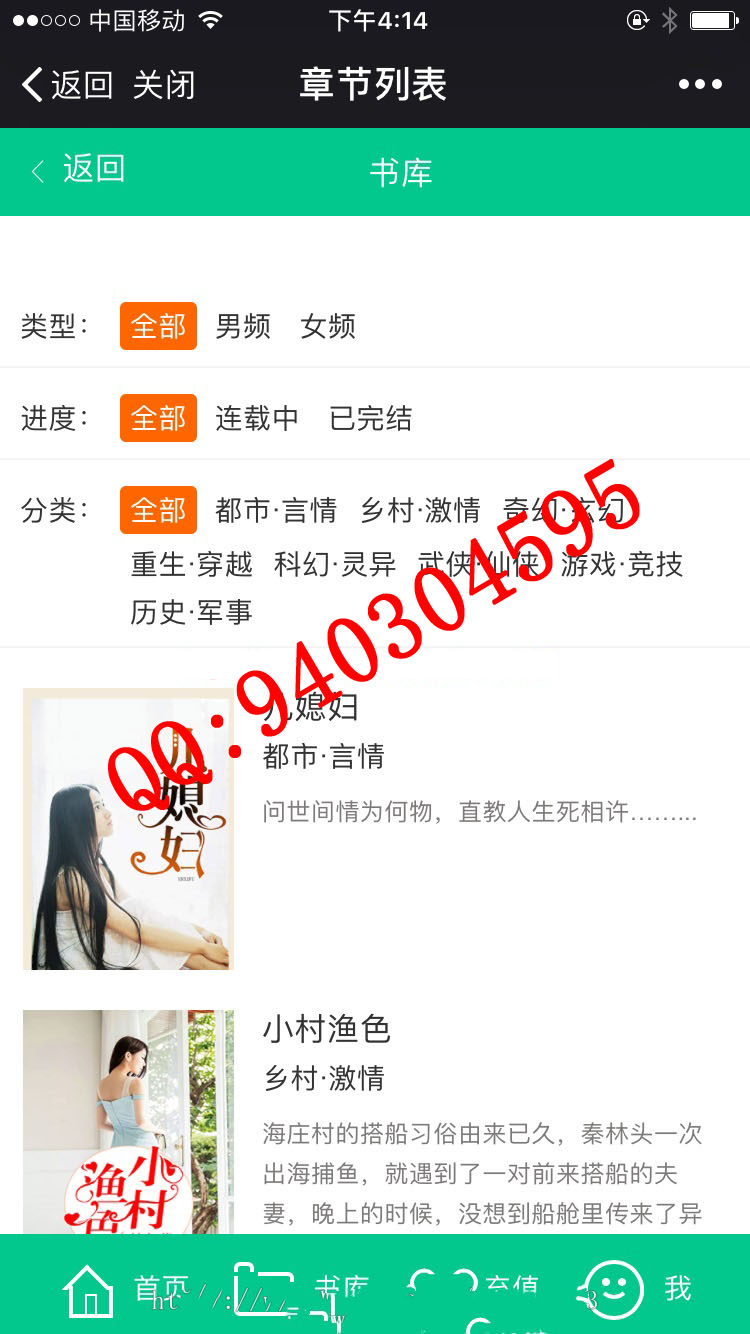Close the page with 关闭
The height and width of the screenshot is (1334, 750).
[164, 85]
